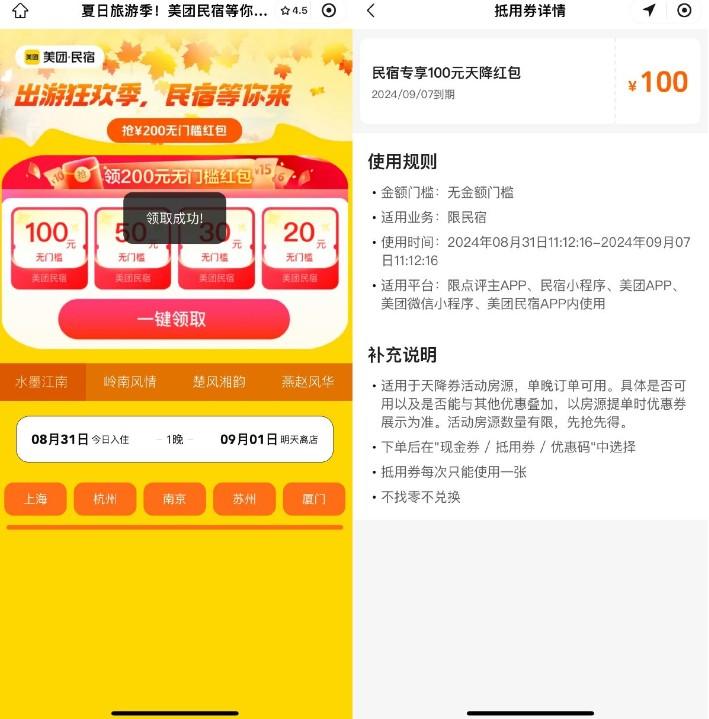
Task: Switch to the 水墨江南 tab
Action: pos(42,382)
